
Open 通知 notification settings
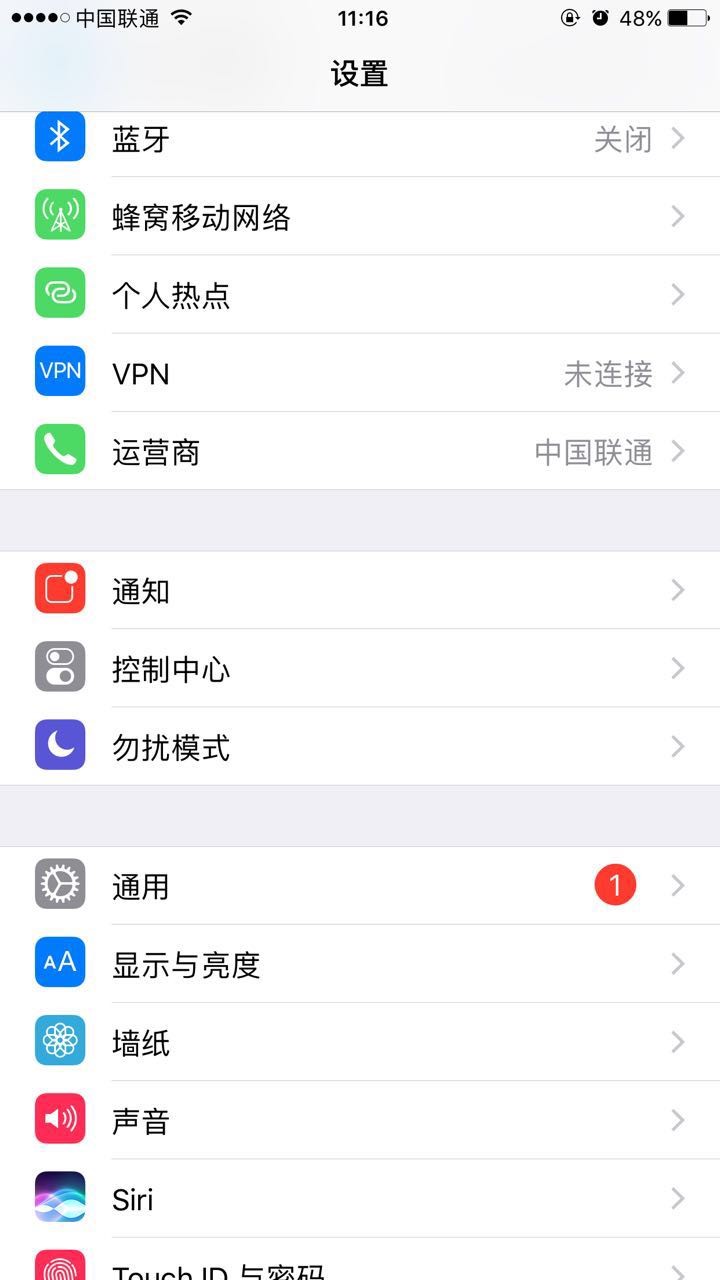click(x=360, y=590)
